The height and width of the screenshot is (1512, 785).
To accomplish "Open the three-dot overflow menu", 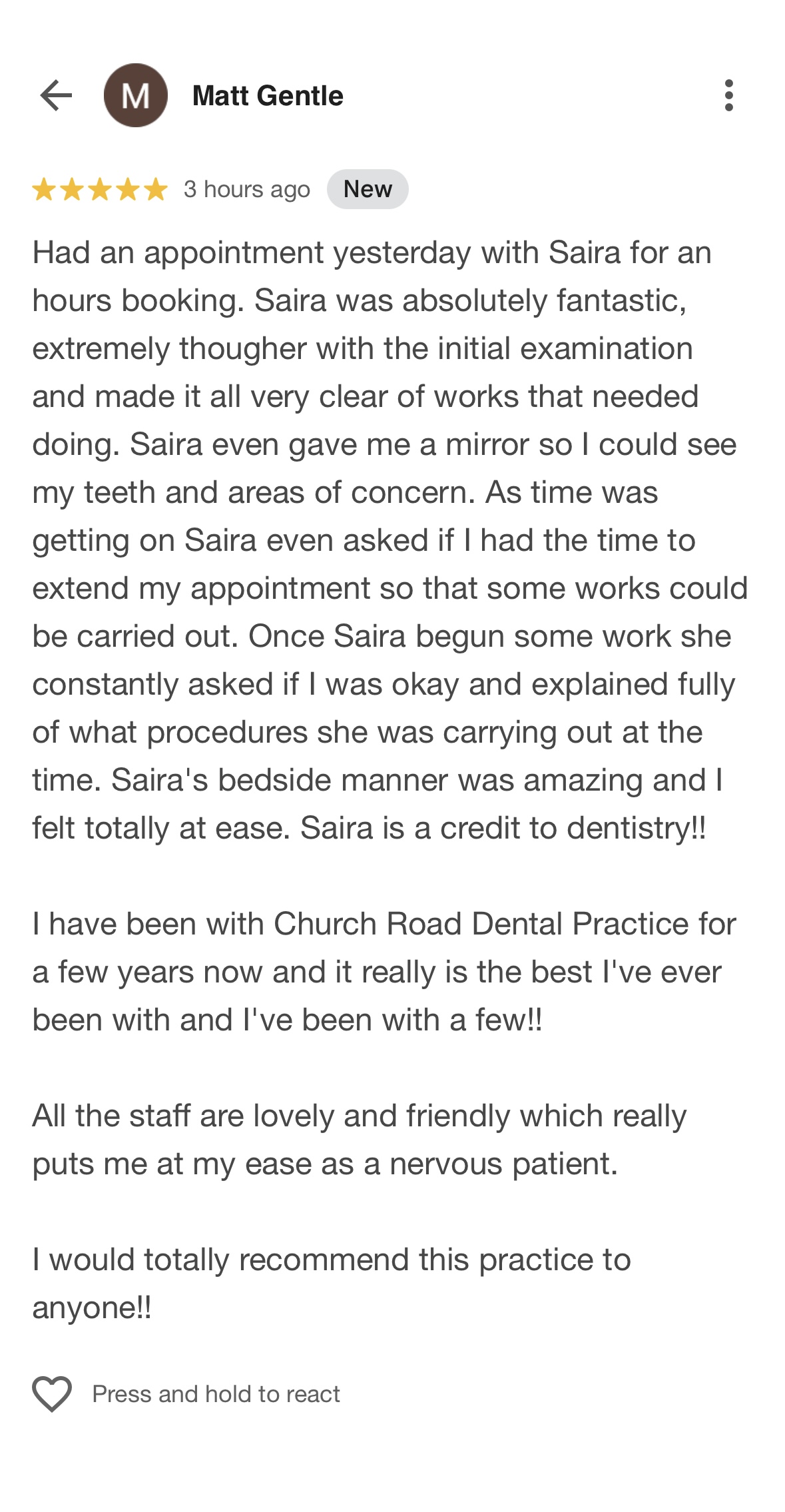I will pyautogui.click(x=729, y=95).
